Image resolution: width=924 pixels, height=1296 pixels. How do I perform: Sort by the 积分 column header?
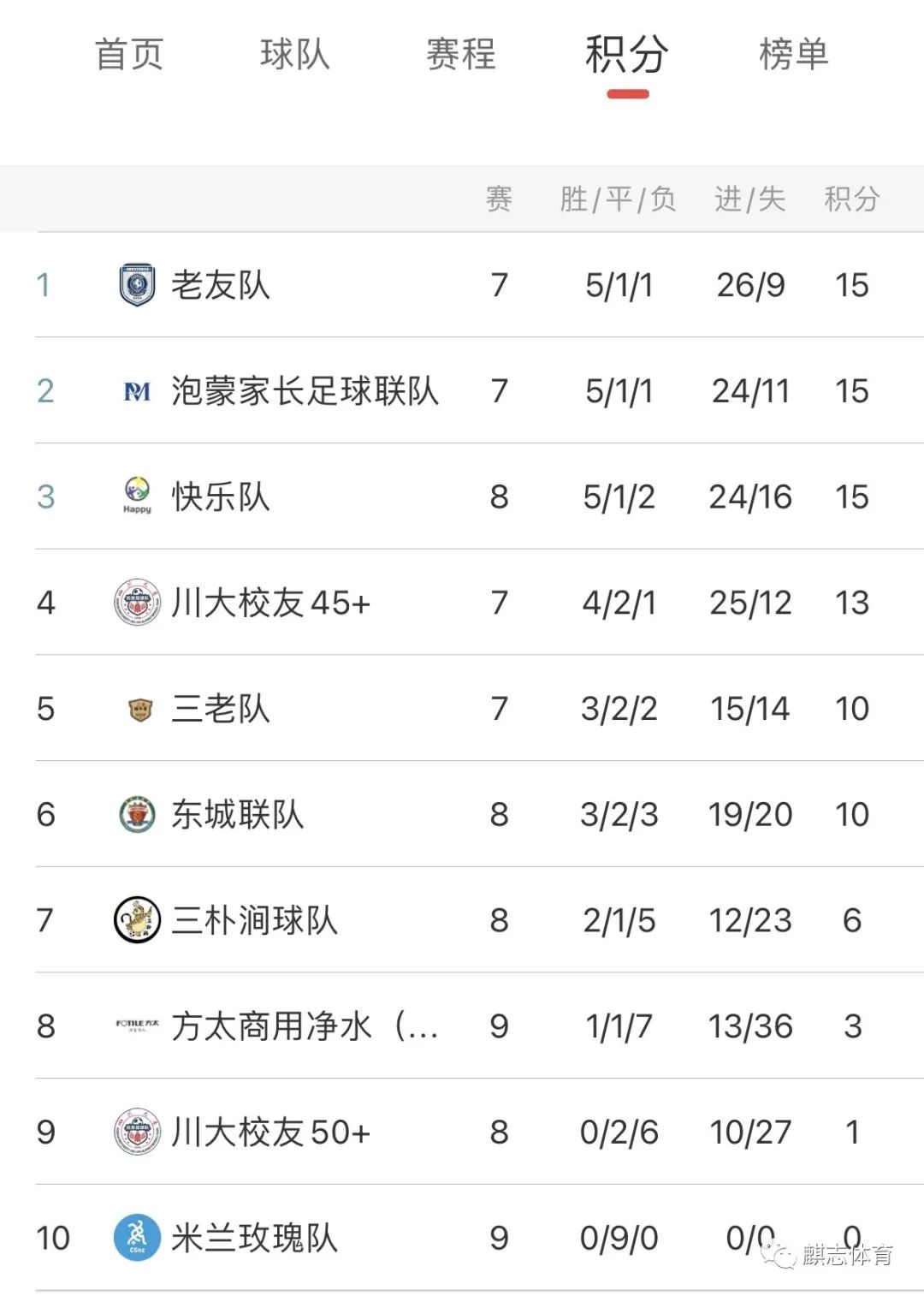click(851, 199)
